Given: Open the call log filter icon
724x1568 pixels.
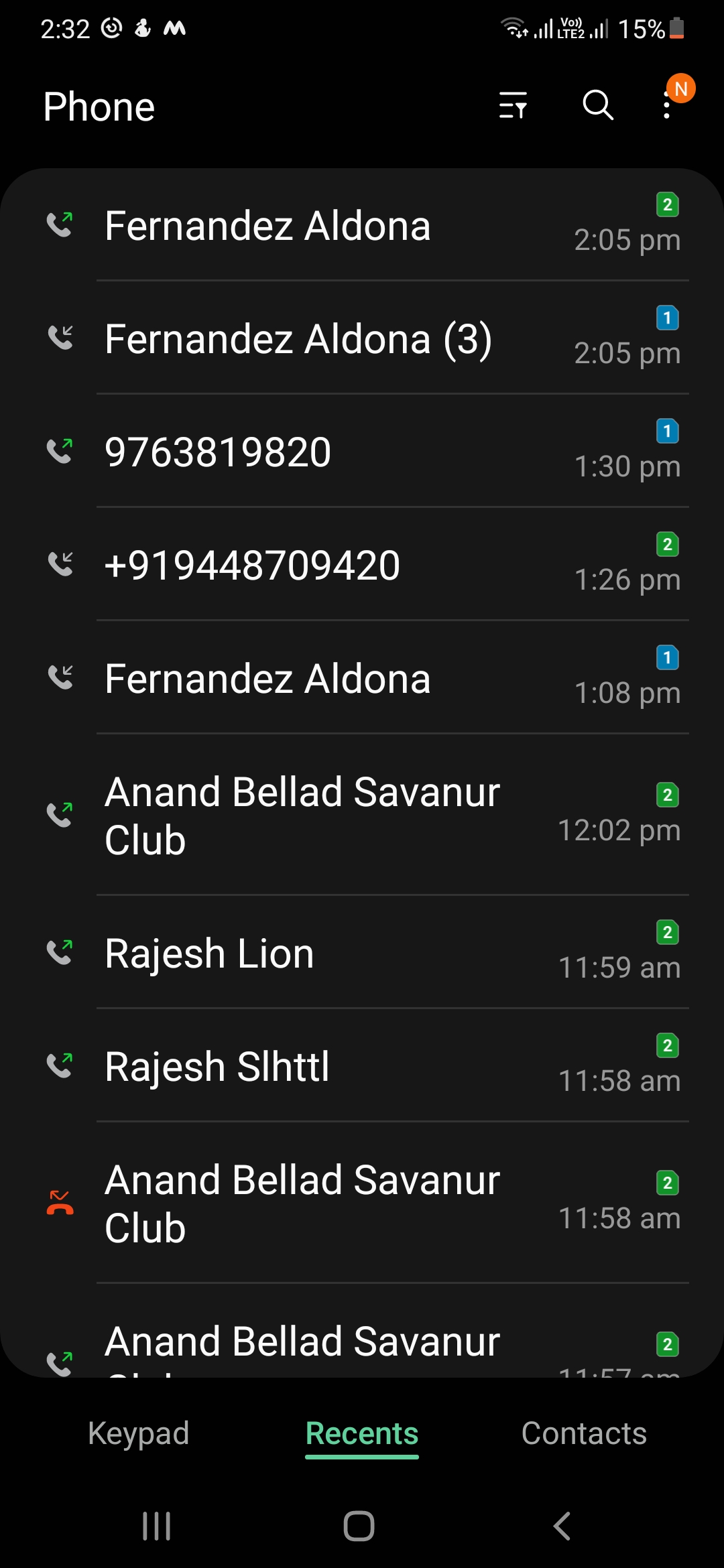Looking at the screenshot, I should tap(513, 106).
